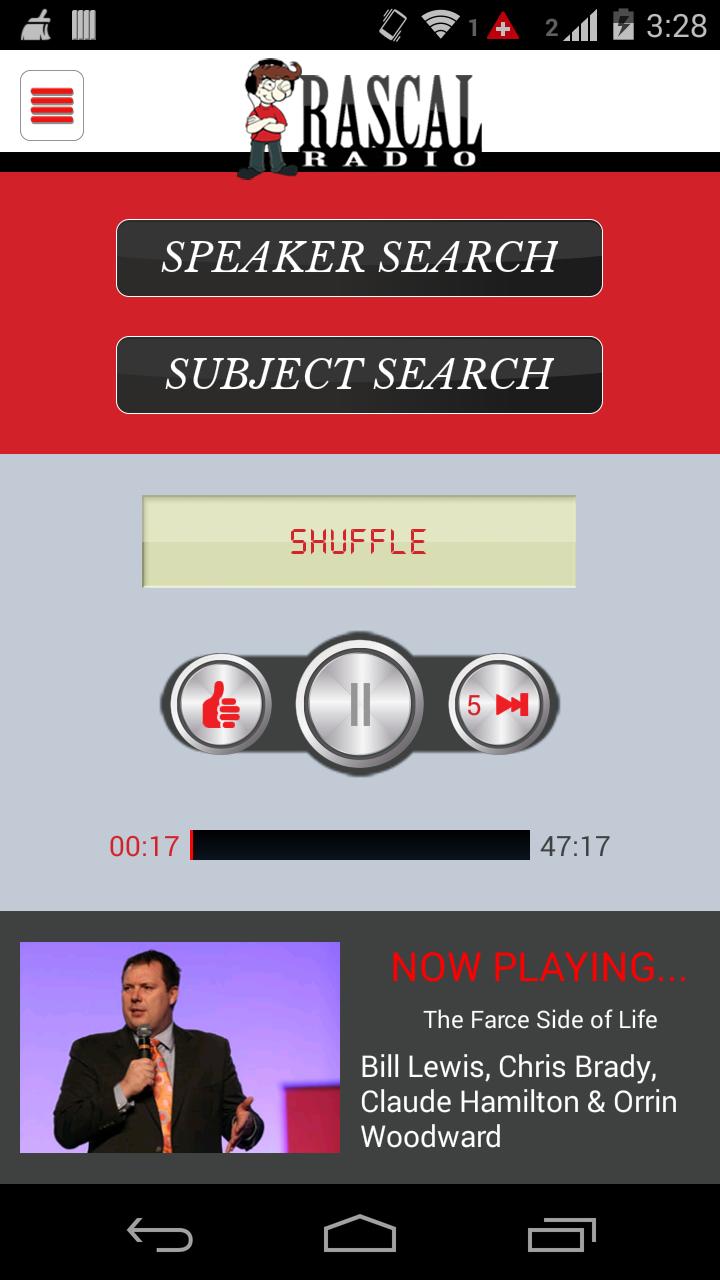Tap the Shuffle display button
Image resolution: width=720 pixels, height=1280 pixels.
pos(359,541)
